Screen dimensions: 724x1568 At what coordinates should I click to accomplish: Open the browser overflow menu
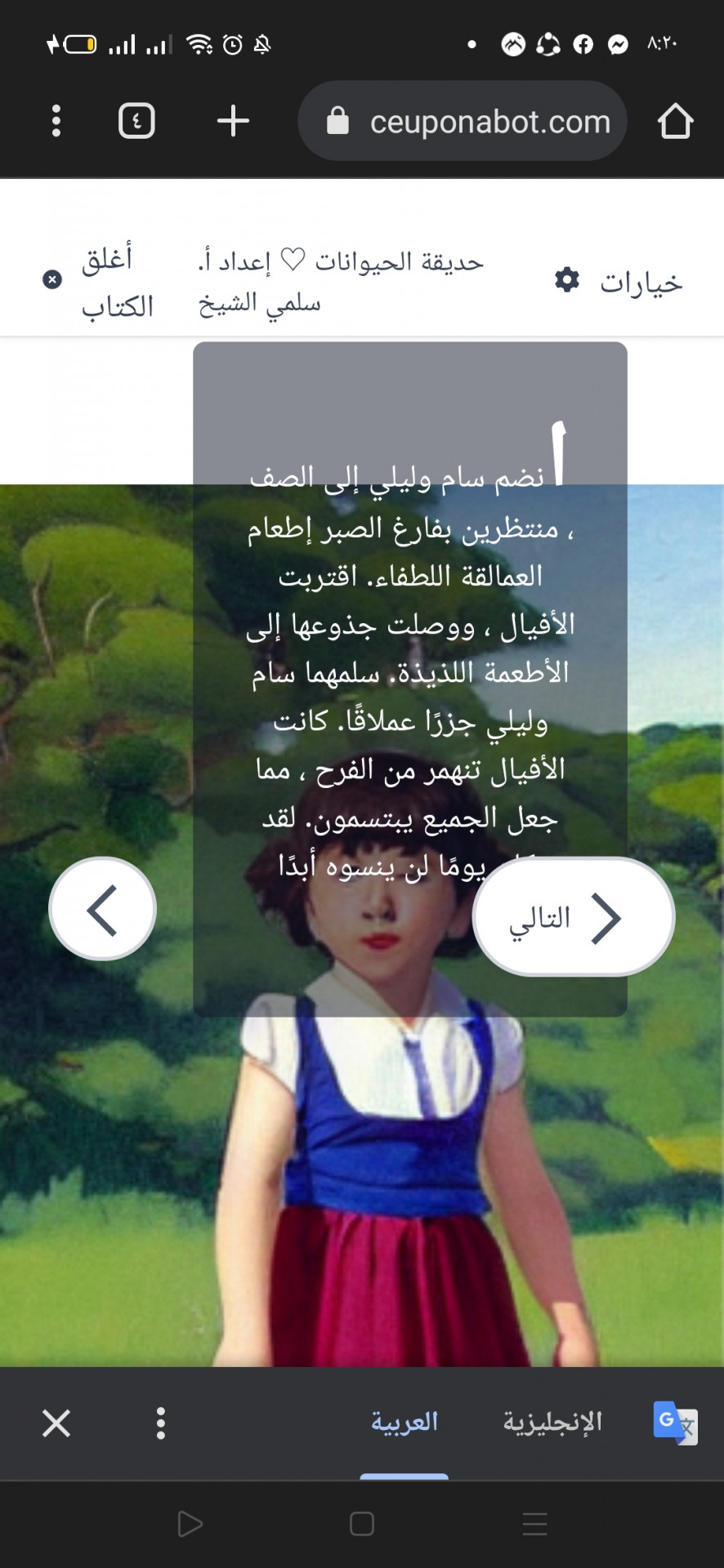pyautogui.click(x=56, y=121)
